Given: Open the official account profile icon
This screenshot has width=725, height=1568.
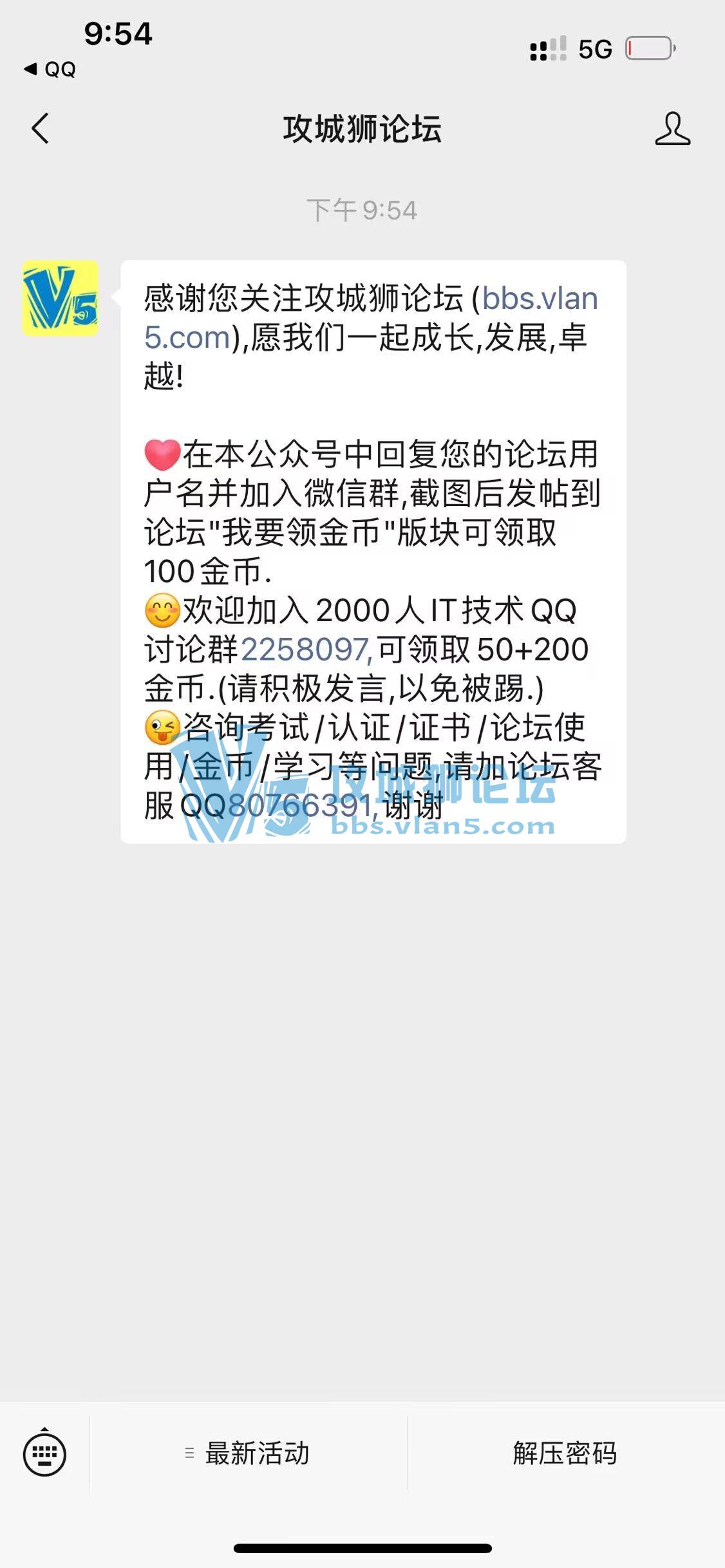Looking at the screenshot, I should [x=672, y=128].
